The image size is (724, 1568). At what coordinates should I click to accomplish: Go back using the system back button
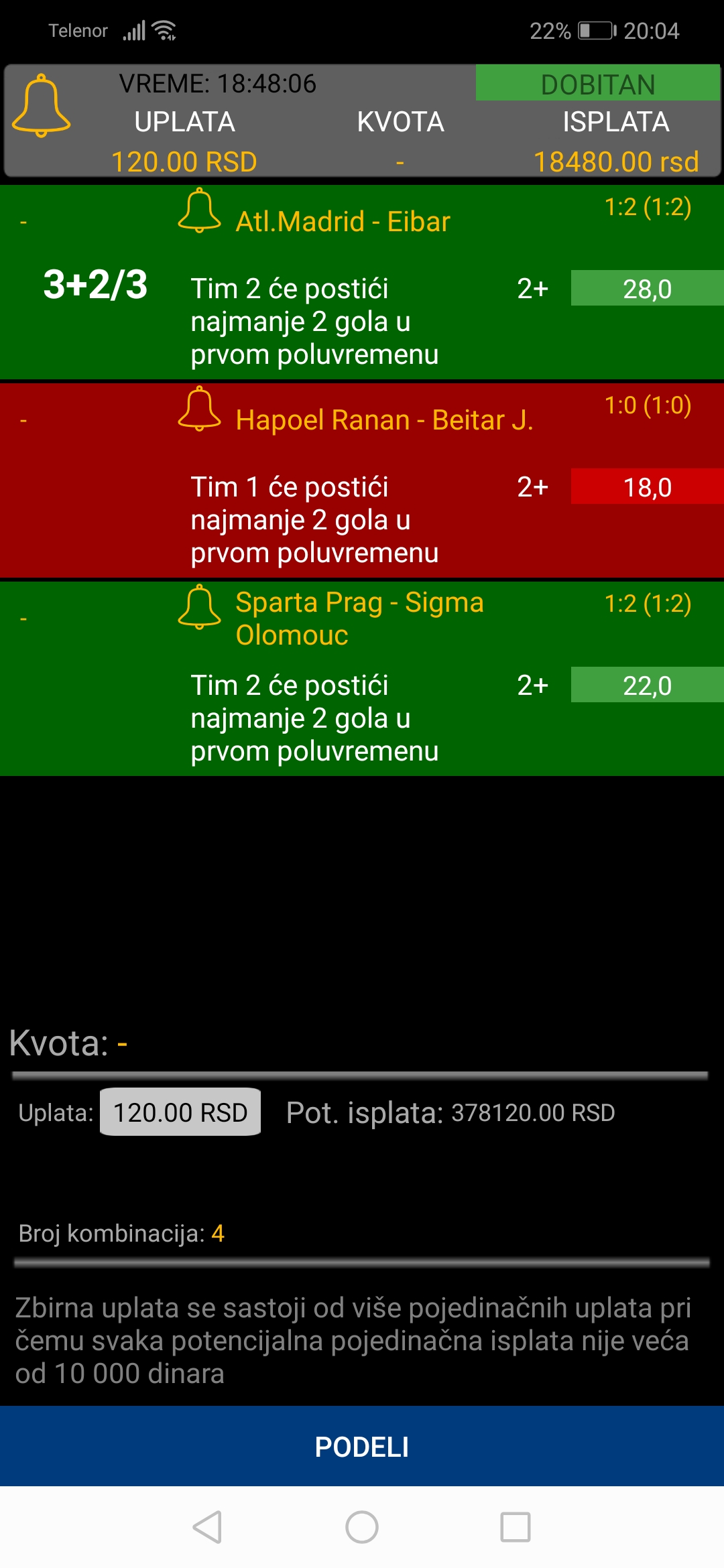207,1528
